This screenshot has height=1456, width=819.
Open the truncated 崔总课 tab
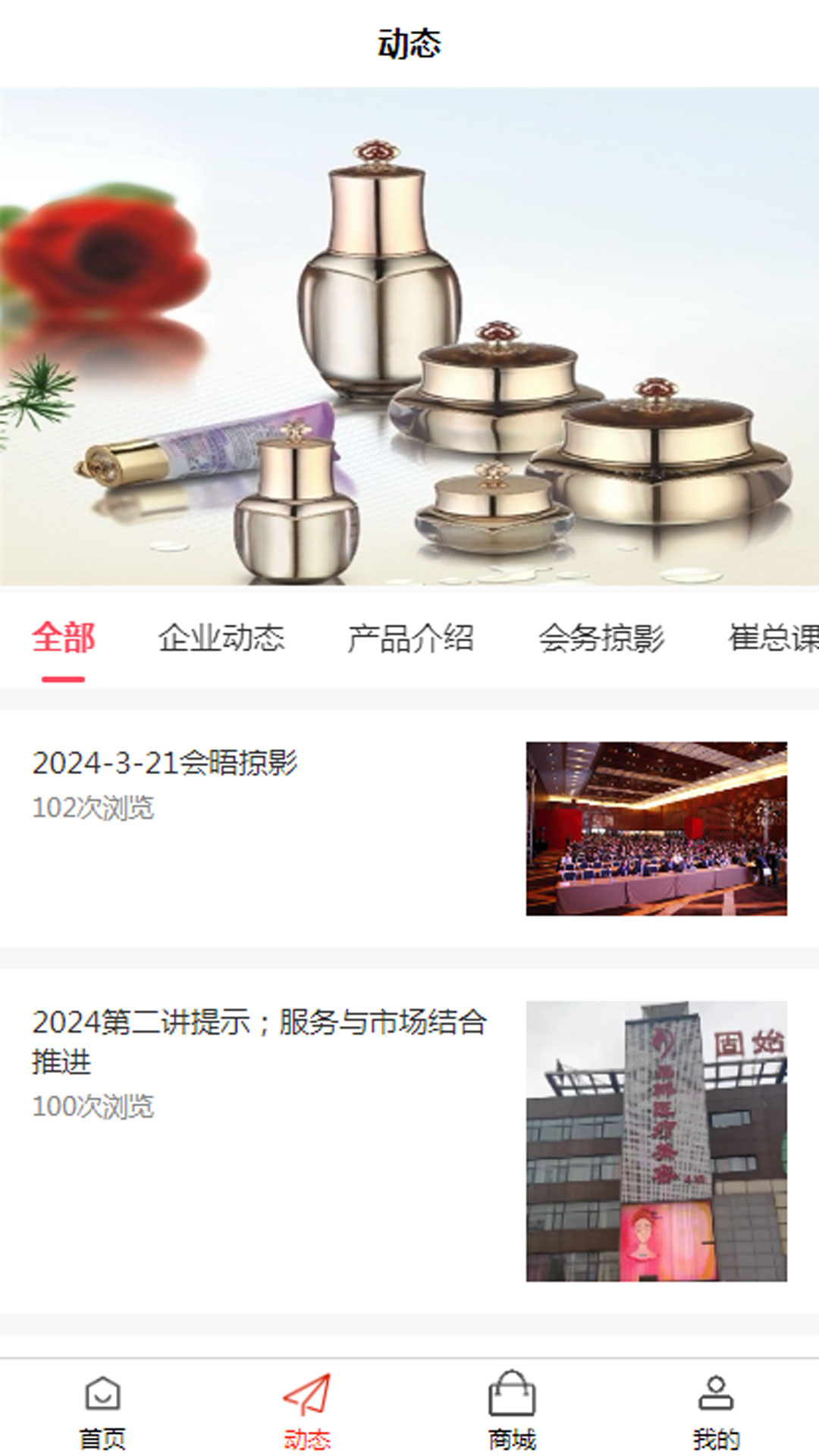point(773,639)
